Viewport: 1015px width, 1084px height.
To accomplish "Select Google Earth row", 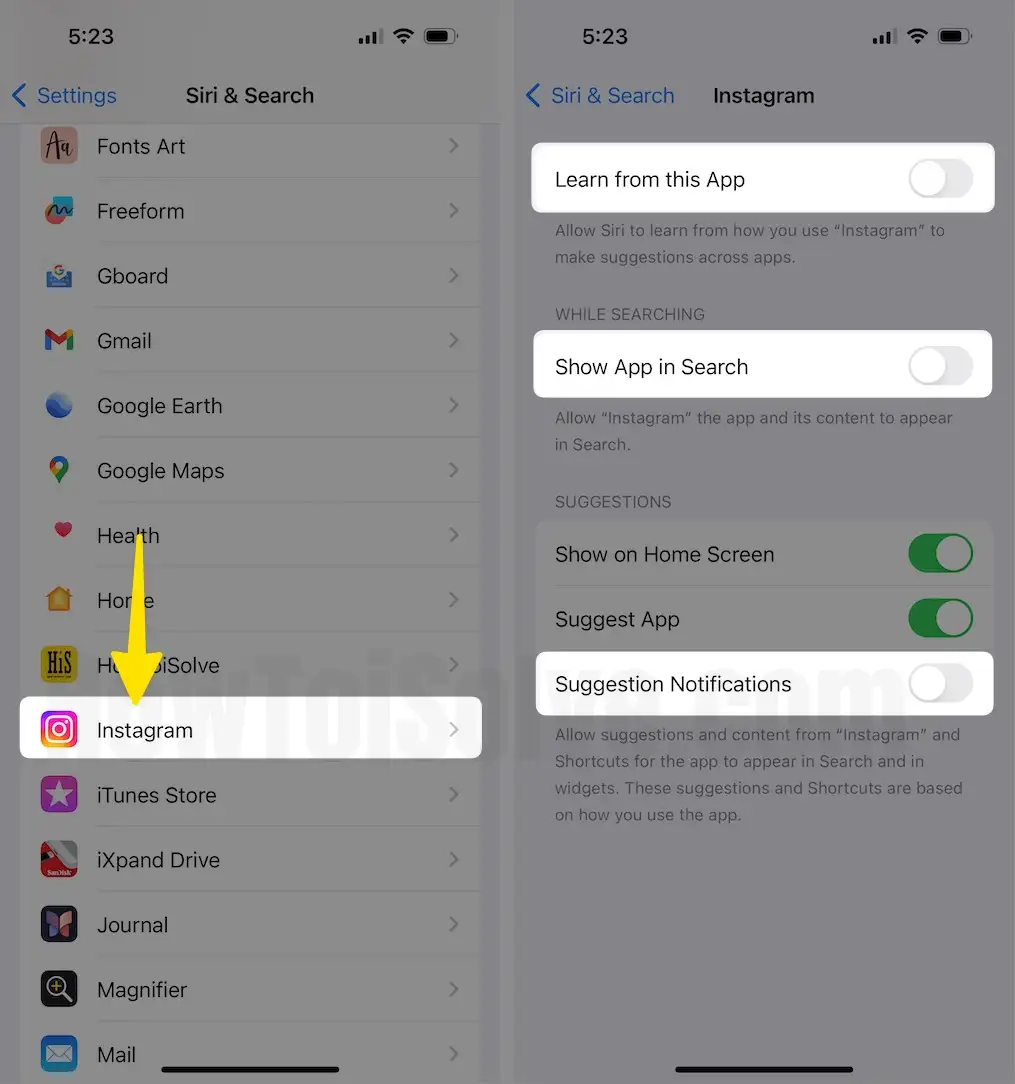I will 250,406.
